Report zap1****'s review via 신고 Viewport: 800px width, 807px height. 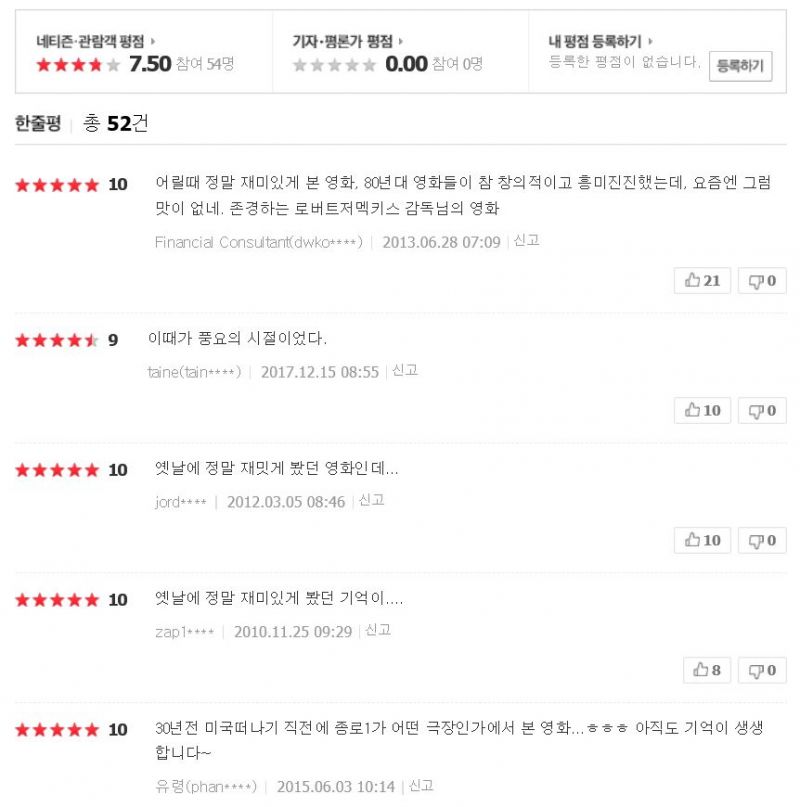[x=377, y=630]
